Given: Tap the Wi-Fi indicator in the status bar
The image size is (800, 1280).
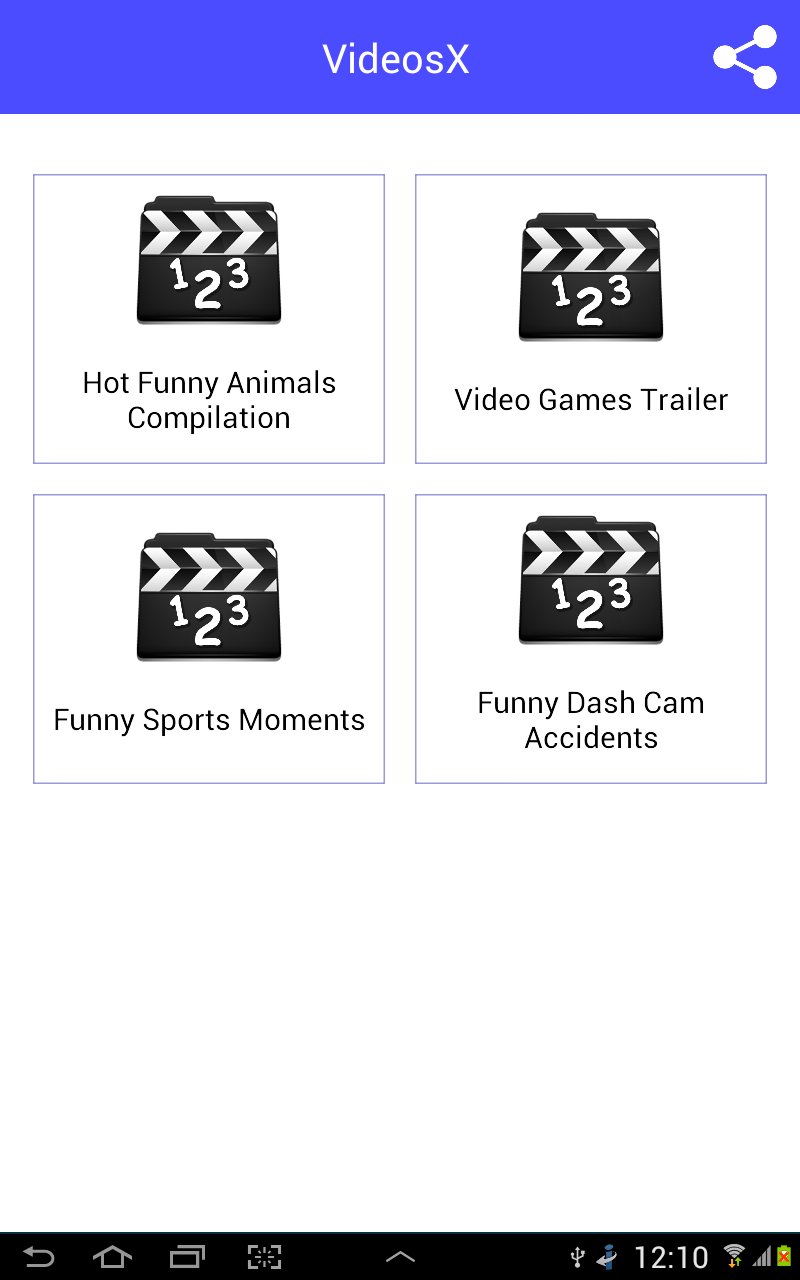Looking at the screenshot, I should 737,1257.
